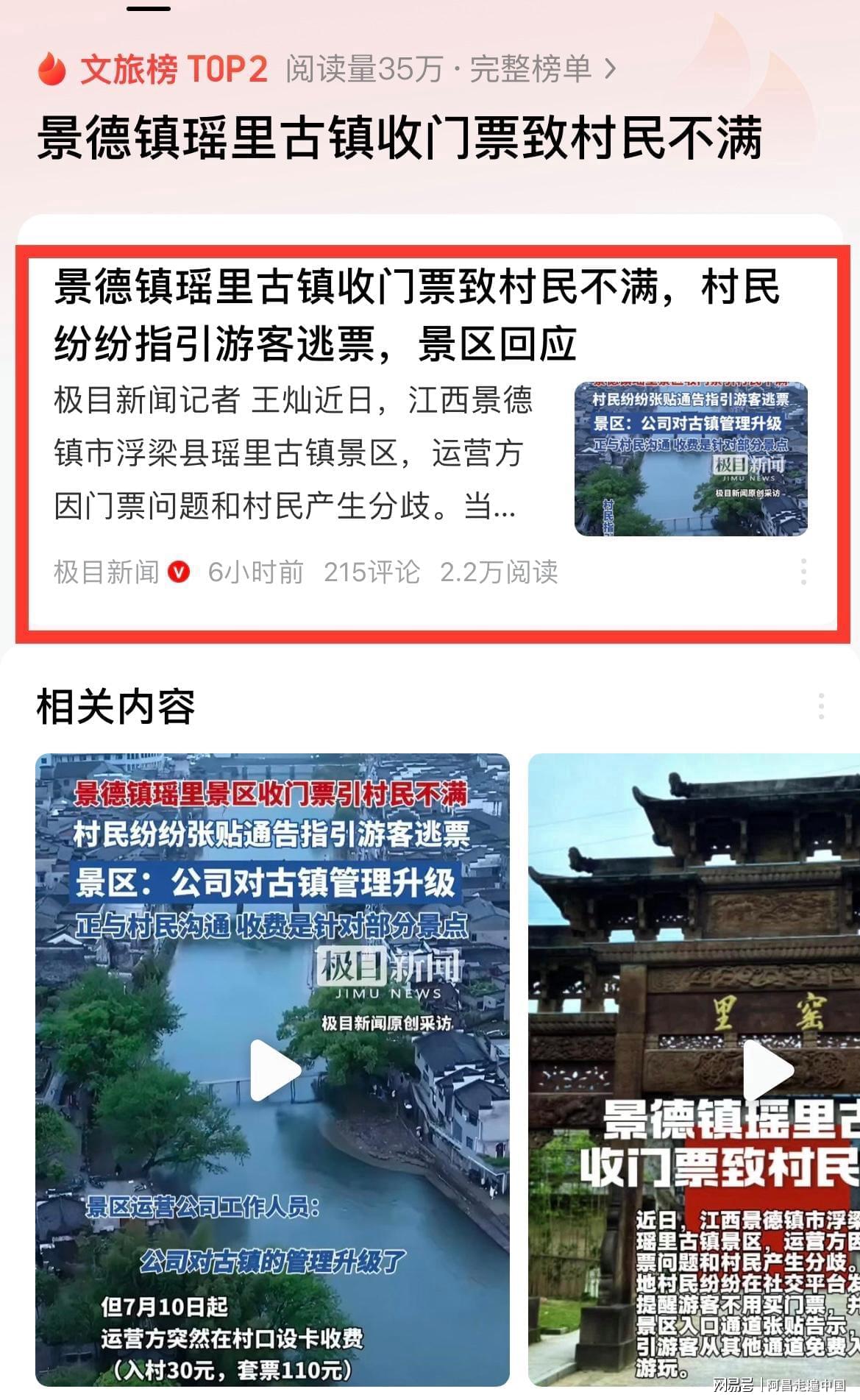Play the 极目新闻 aerial video about 瑶里景区
The height and width of the screenshot is (1400, 860).
(274, 1070)
